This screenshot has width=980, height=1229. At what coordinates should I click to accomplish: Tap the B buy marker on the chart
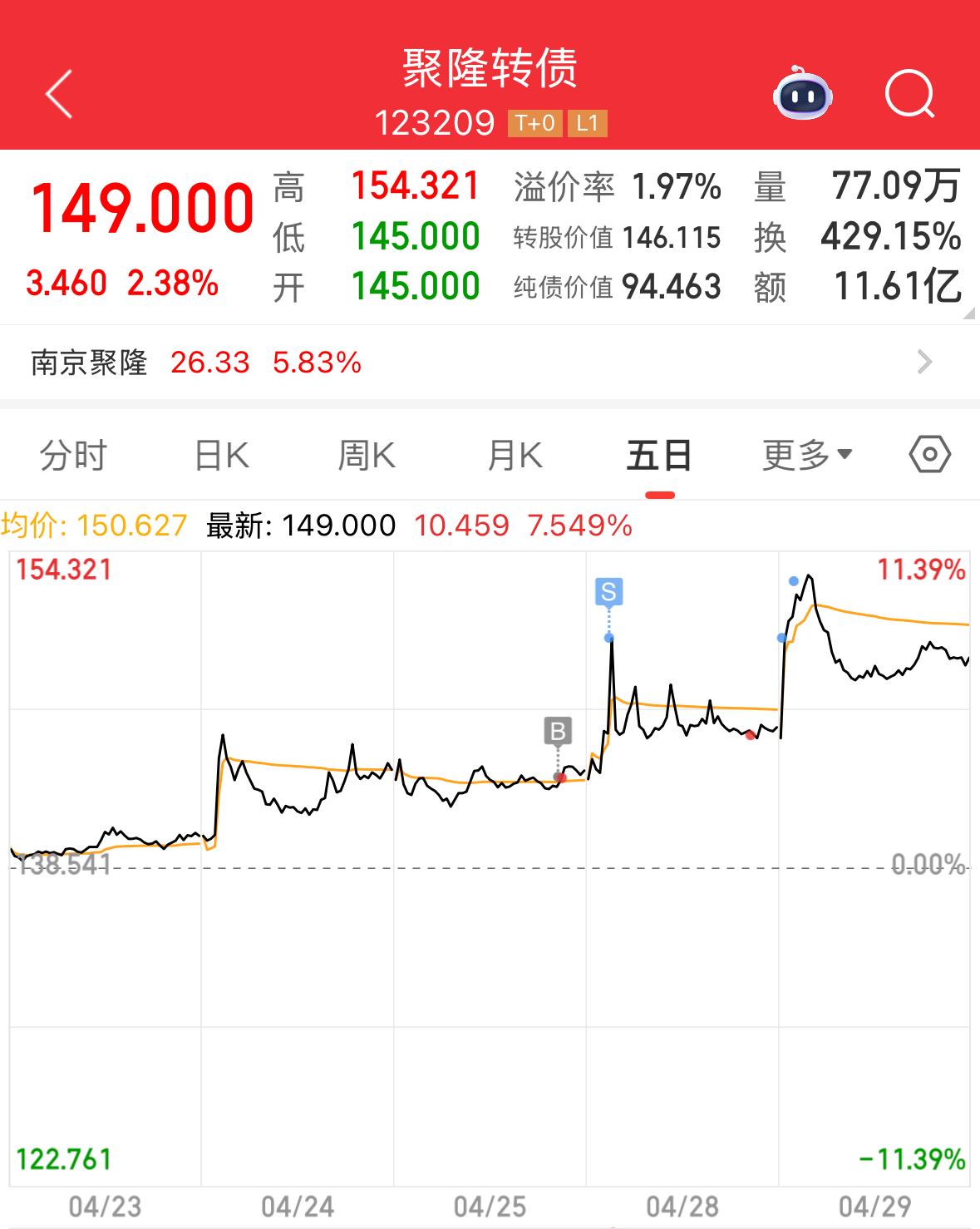coord(558,731)
